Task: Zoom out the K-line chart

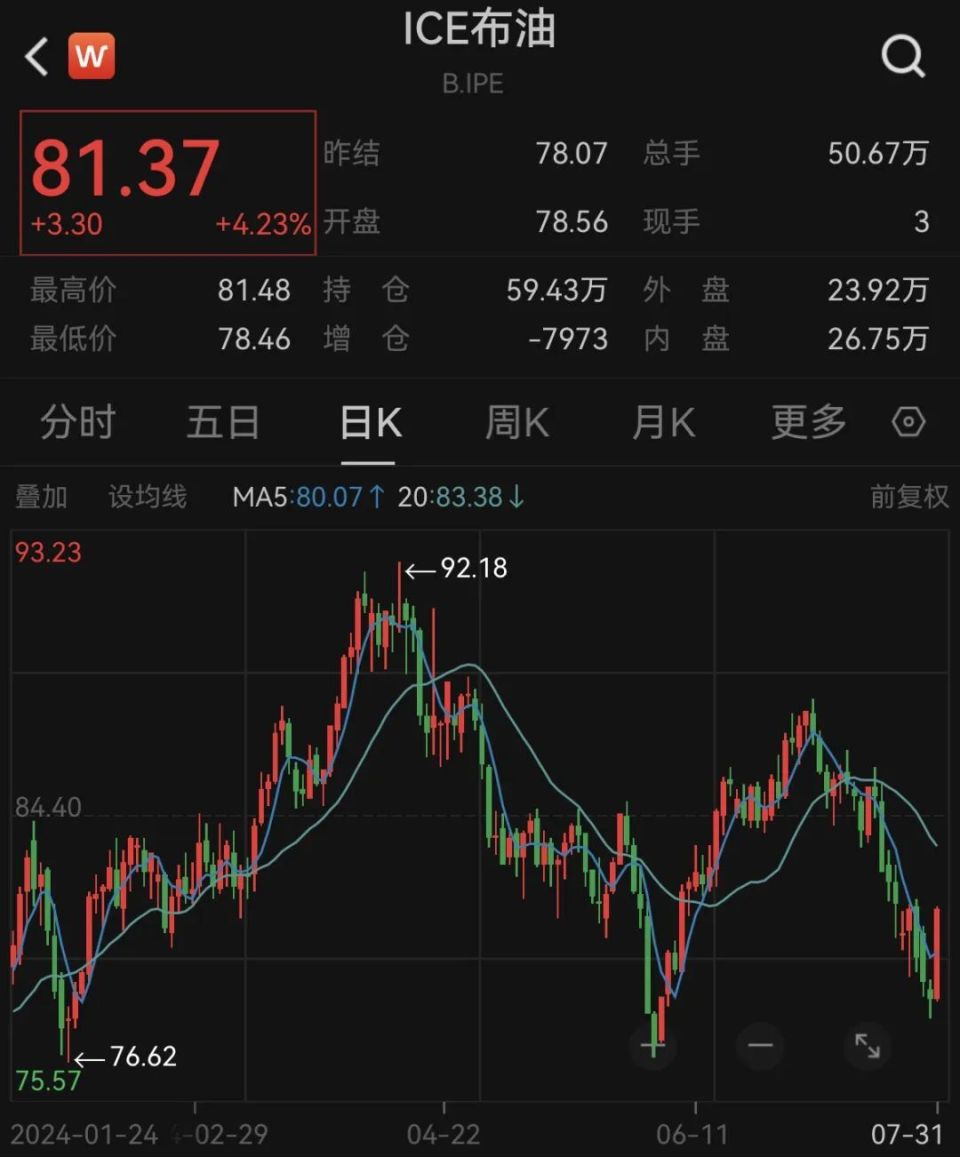Action: (x=760, y=1046)
